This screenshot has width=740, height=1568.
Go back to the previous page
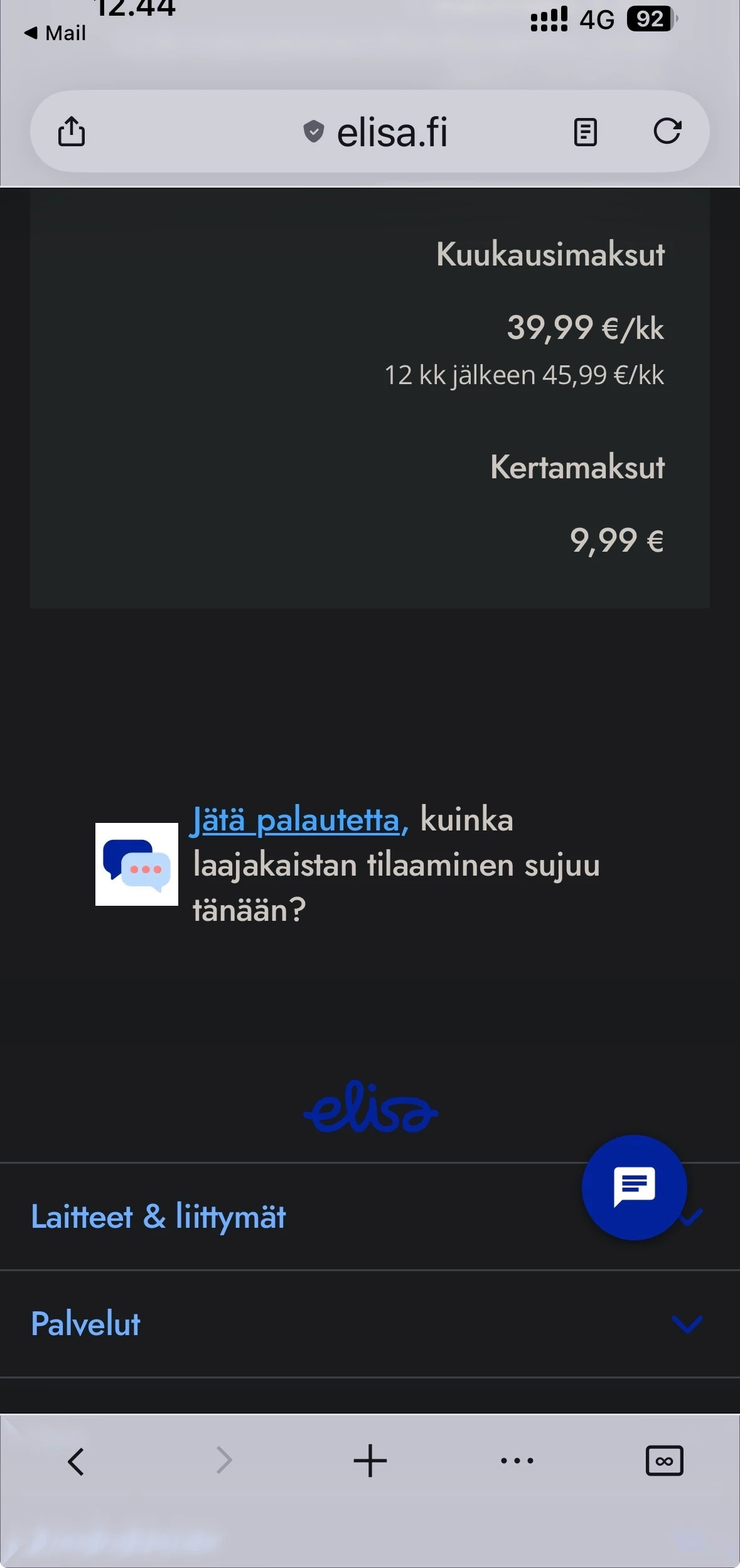[76, 1461]
